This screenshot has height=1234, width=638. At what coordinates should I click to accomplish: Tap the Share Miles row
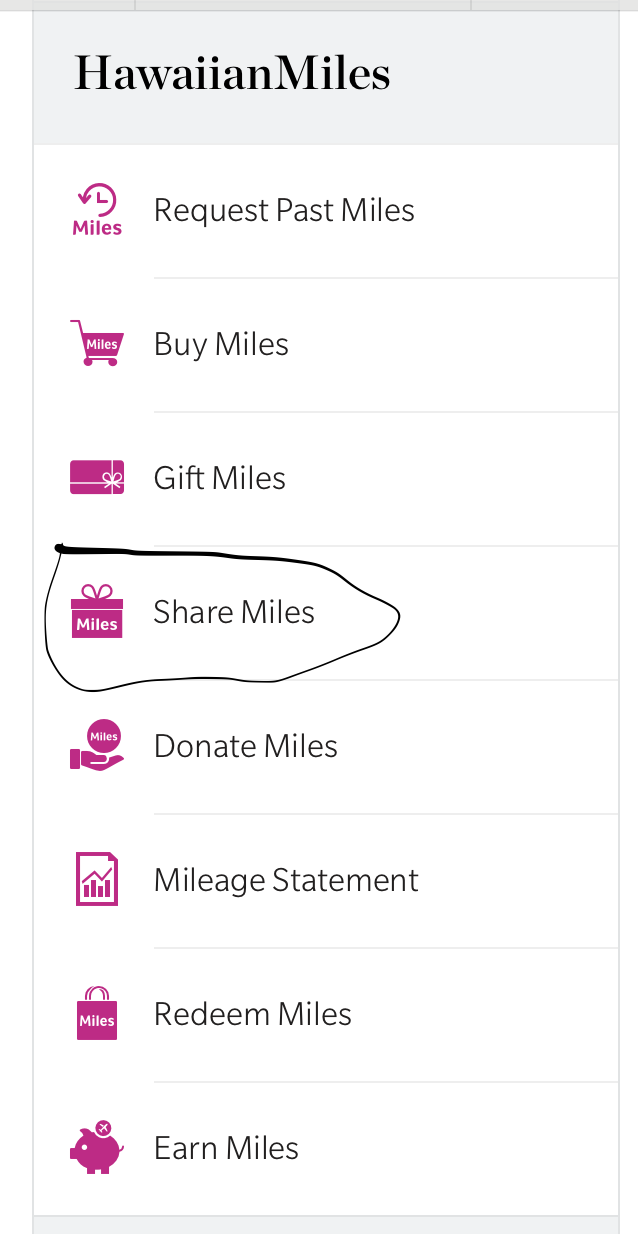326,613
